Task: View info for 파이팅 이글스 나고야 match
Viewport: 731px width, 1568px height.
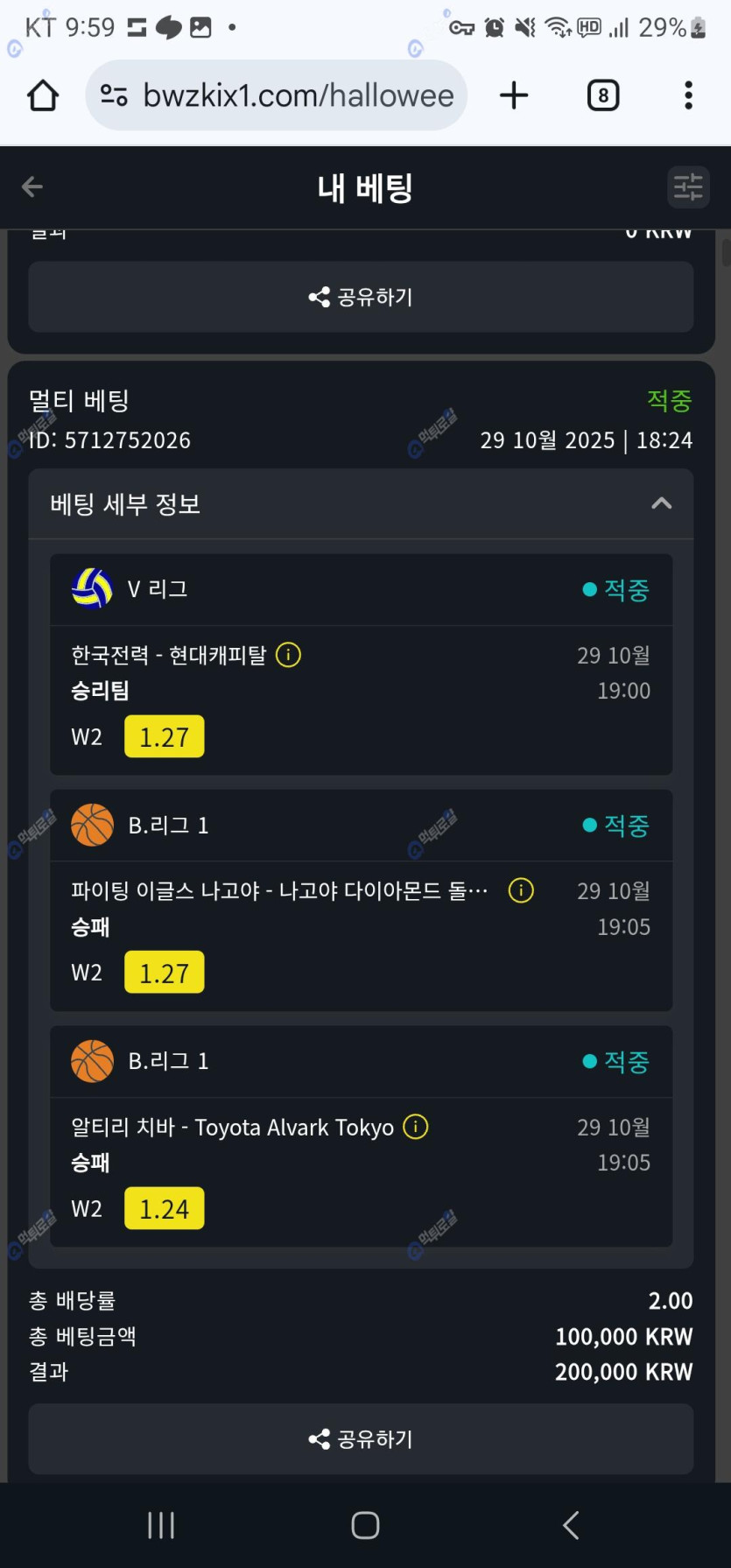Action: click(x=521, y=891)
